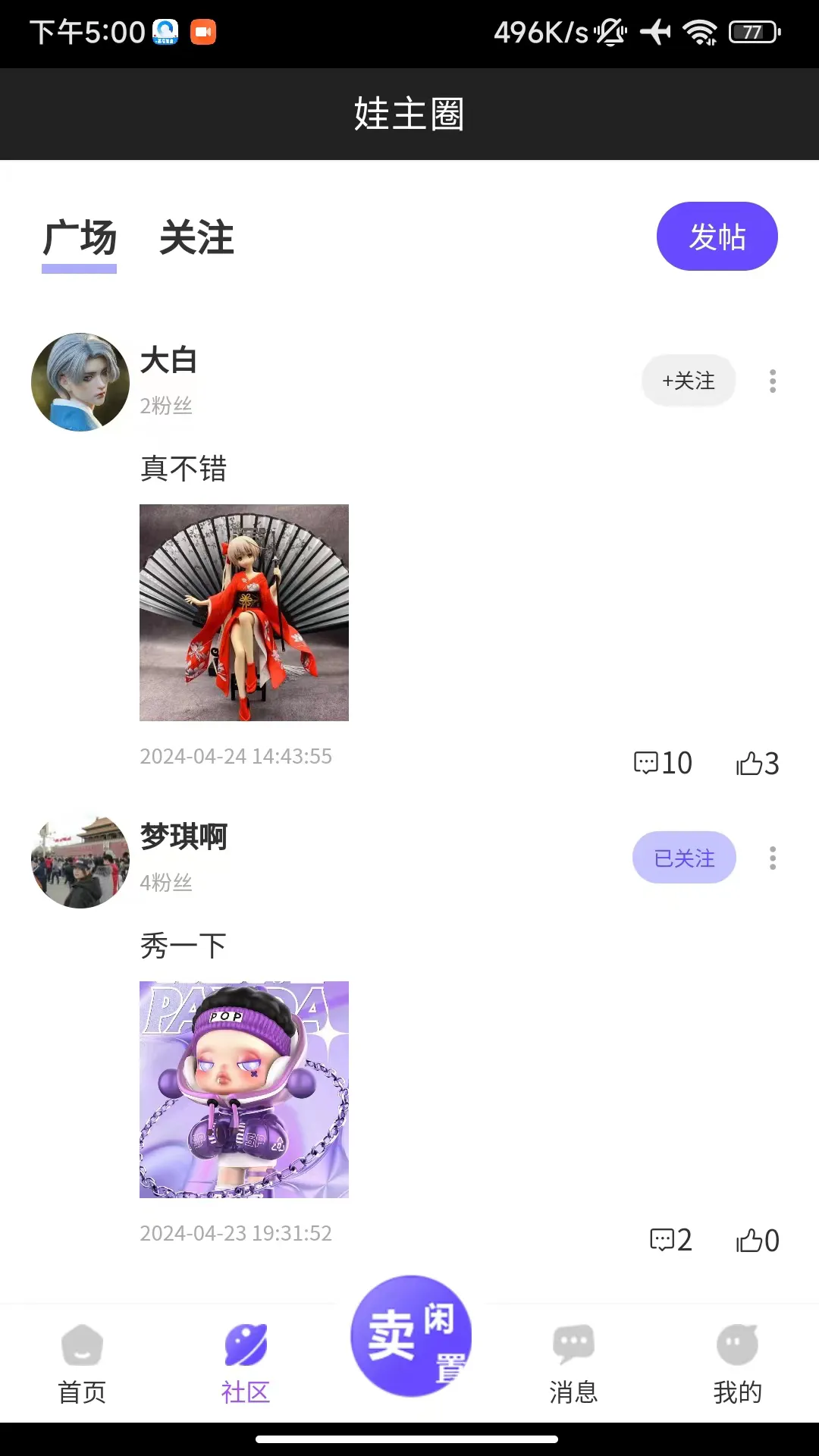Open the three-dot menu on 大白's post

point(772,381)
